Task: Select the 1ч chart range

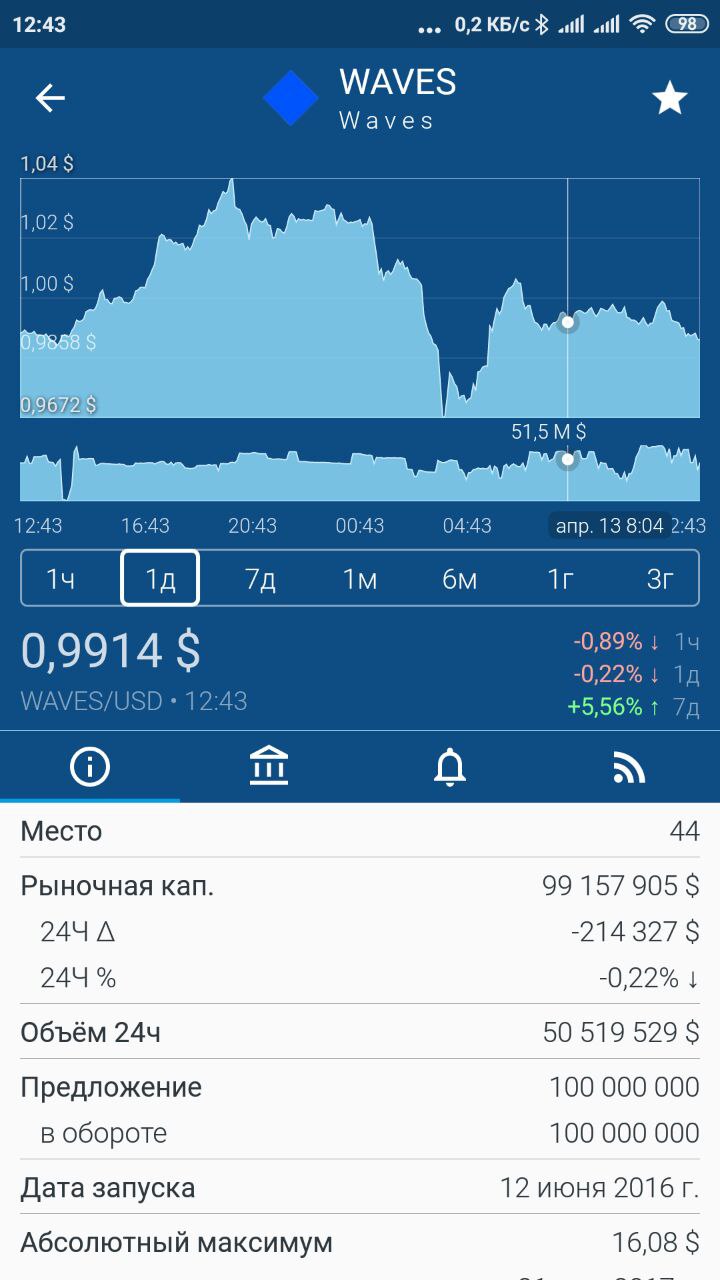Action: click(61, 578)
